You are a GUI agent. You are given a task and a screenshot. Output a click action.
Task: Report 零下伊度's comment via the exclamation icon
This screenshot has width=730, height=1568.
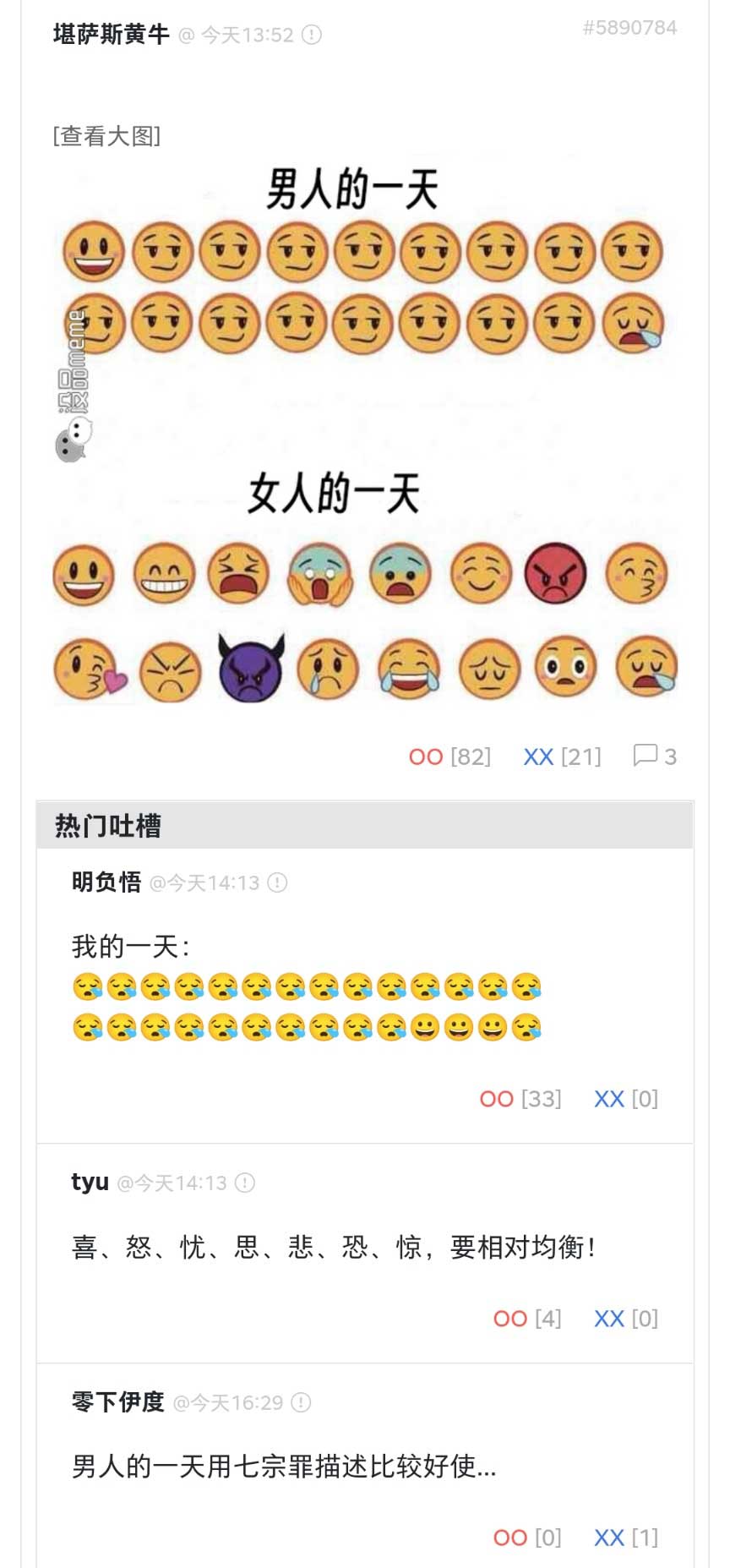pyautogui.click(x=301, y=1402)
